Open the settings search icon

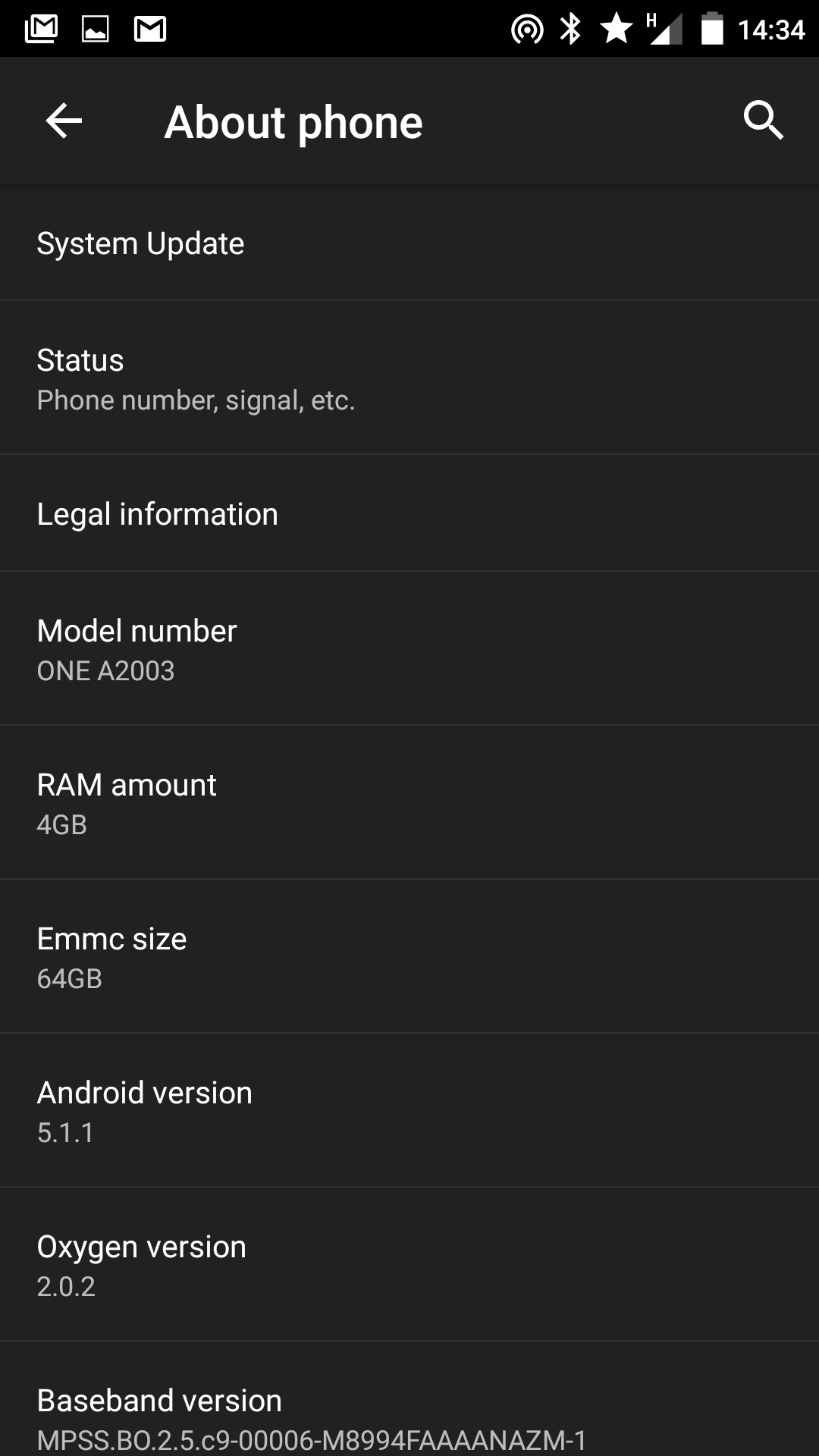(763, 121)
